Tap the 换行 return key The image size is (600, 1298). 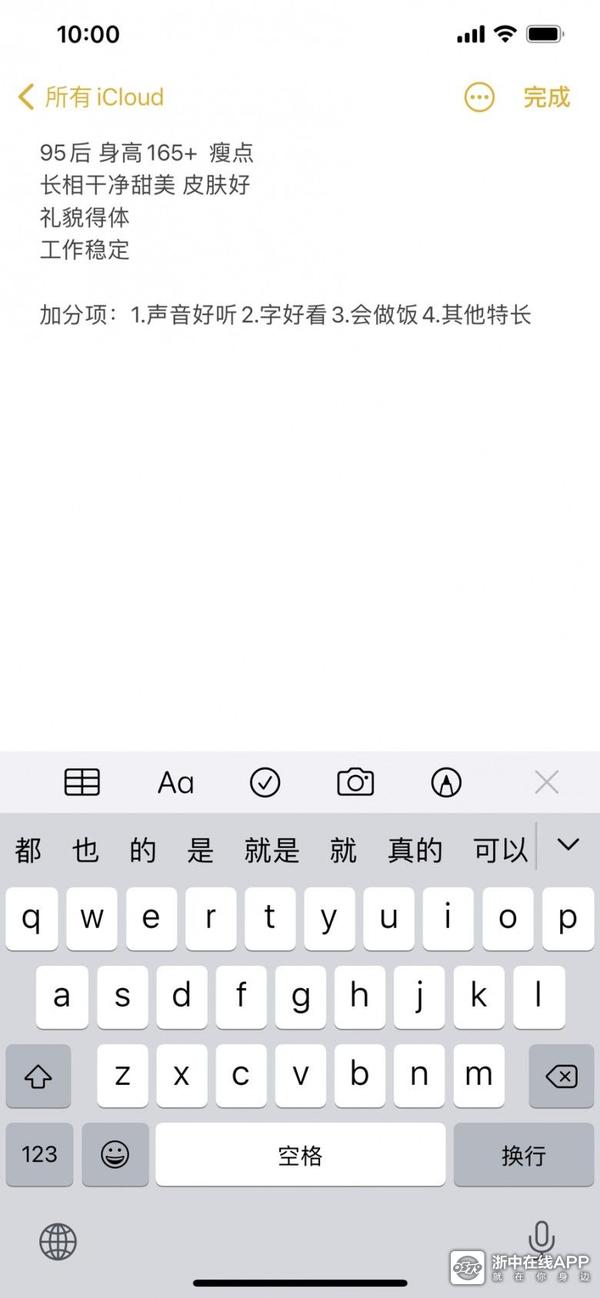coord(523,1155)
